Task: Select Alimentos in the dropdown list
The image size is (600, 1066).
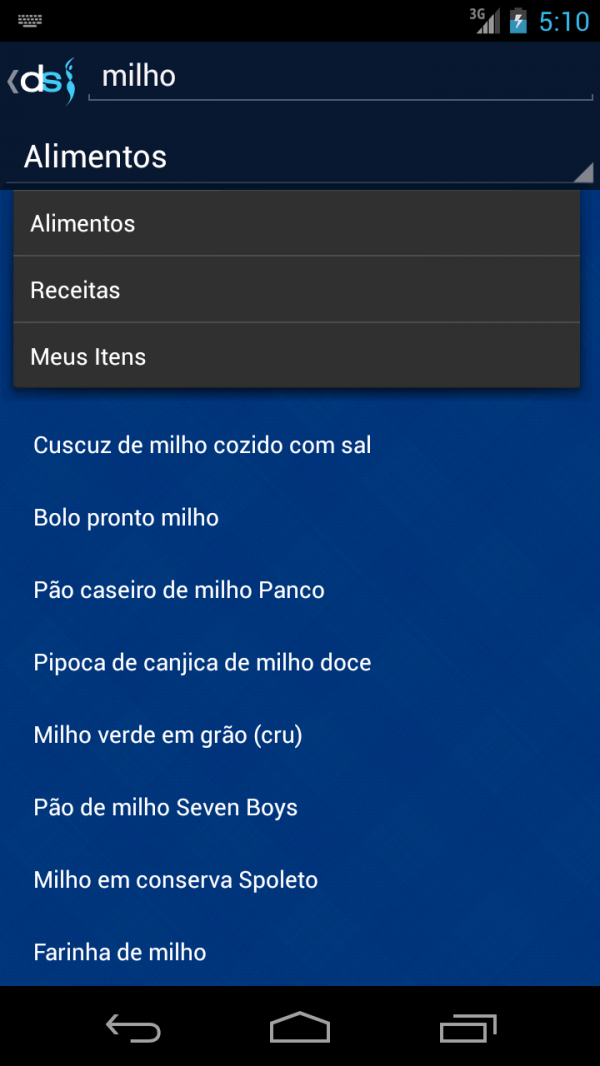Action: 297,224
